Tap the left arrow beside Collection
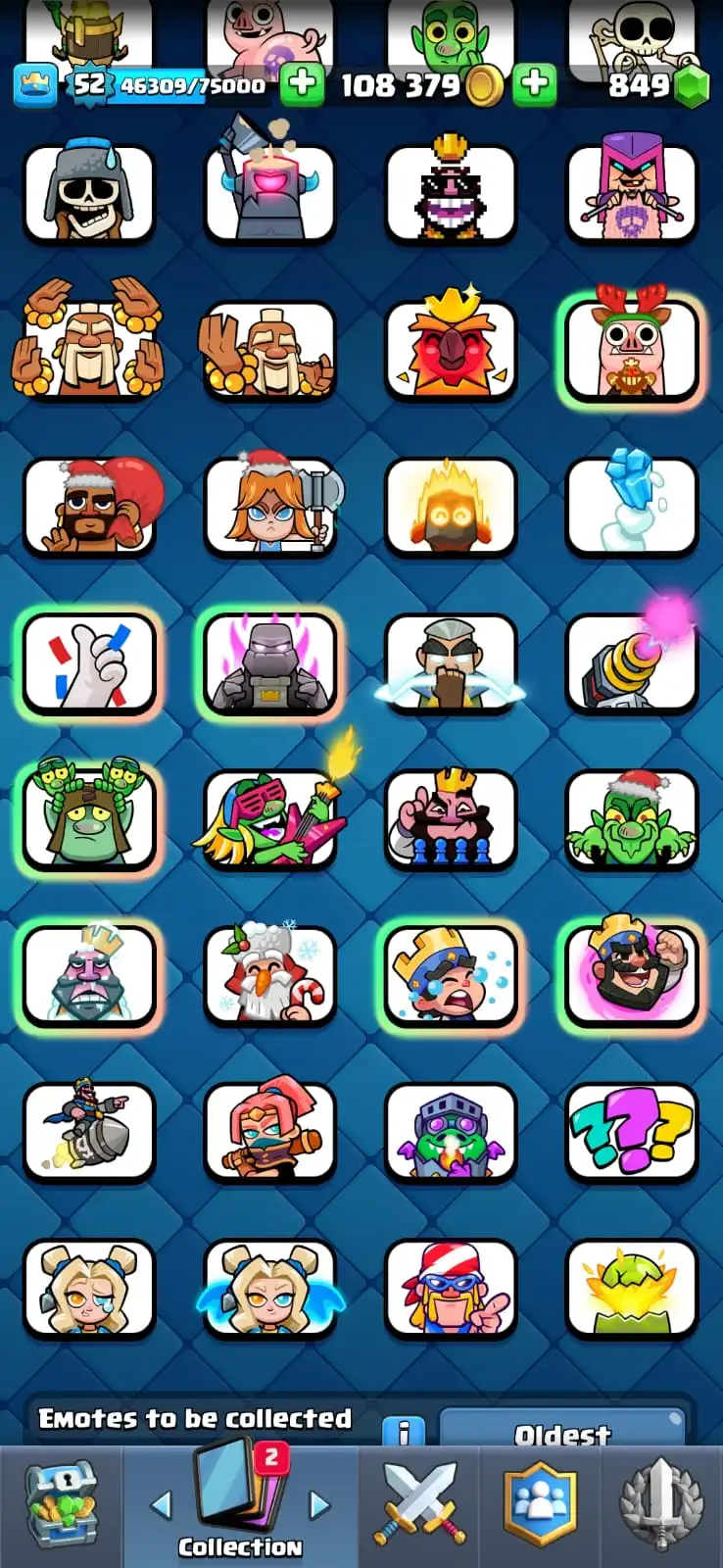 pyautogui.click(x=162, y=1504)
